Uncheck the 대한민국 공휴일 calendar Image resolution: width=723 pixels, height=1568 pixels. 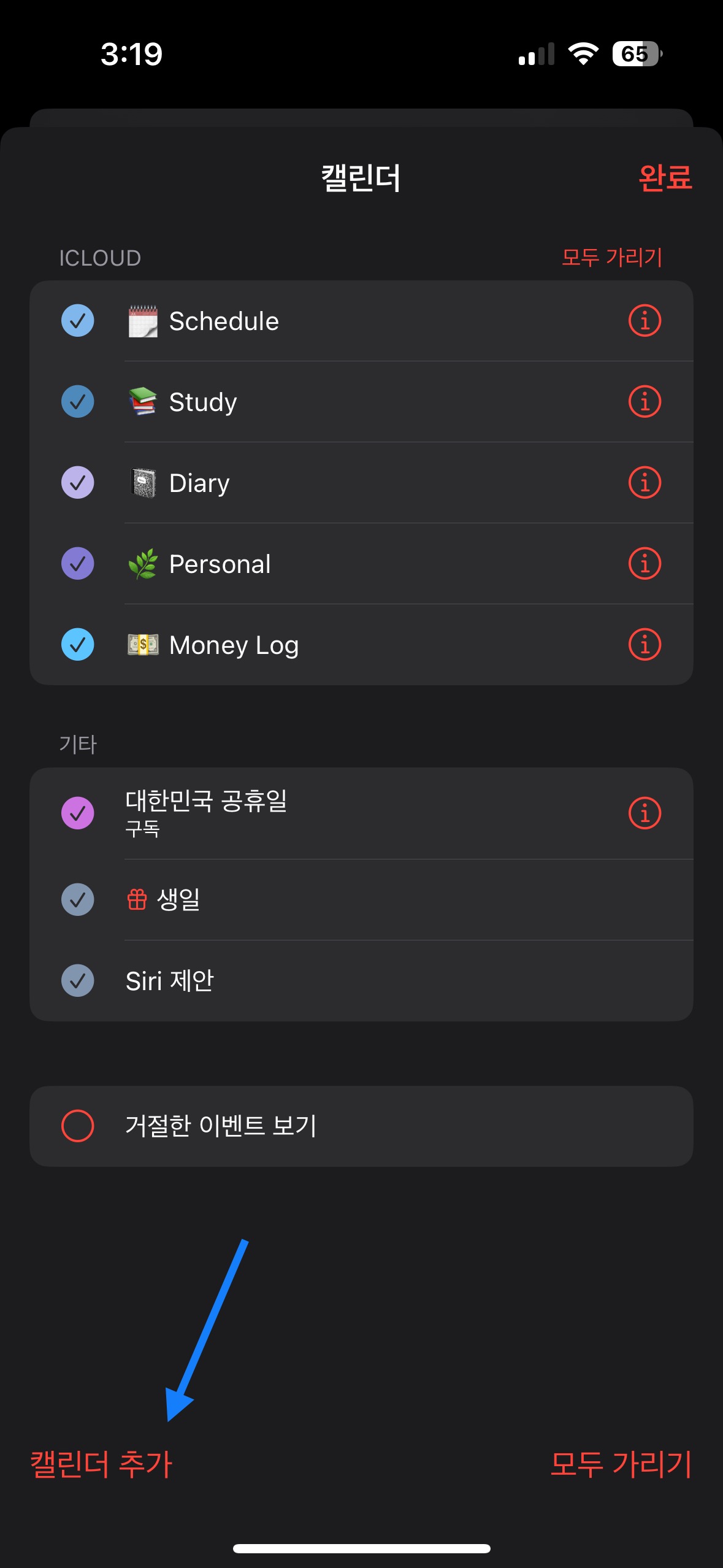click(78, 813)
